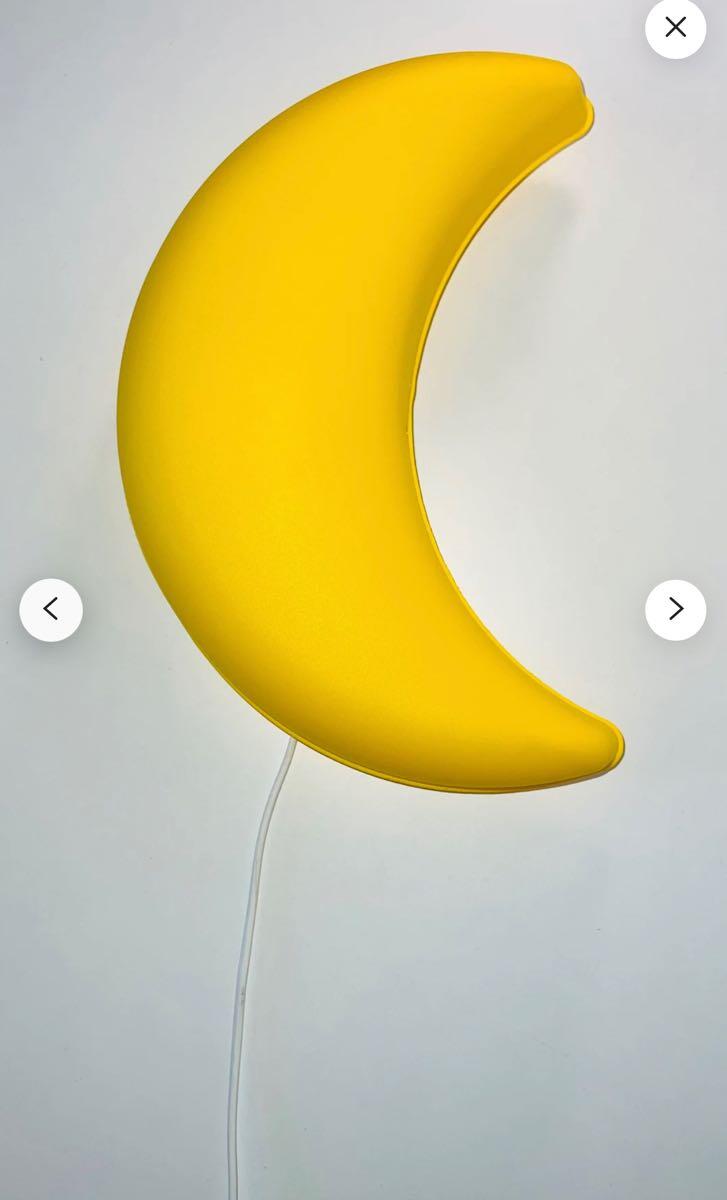Show the next photo

[x=676, y=609]
